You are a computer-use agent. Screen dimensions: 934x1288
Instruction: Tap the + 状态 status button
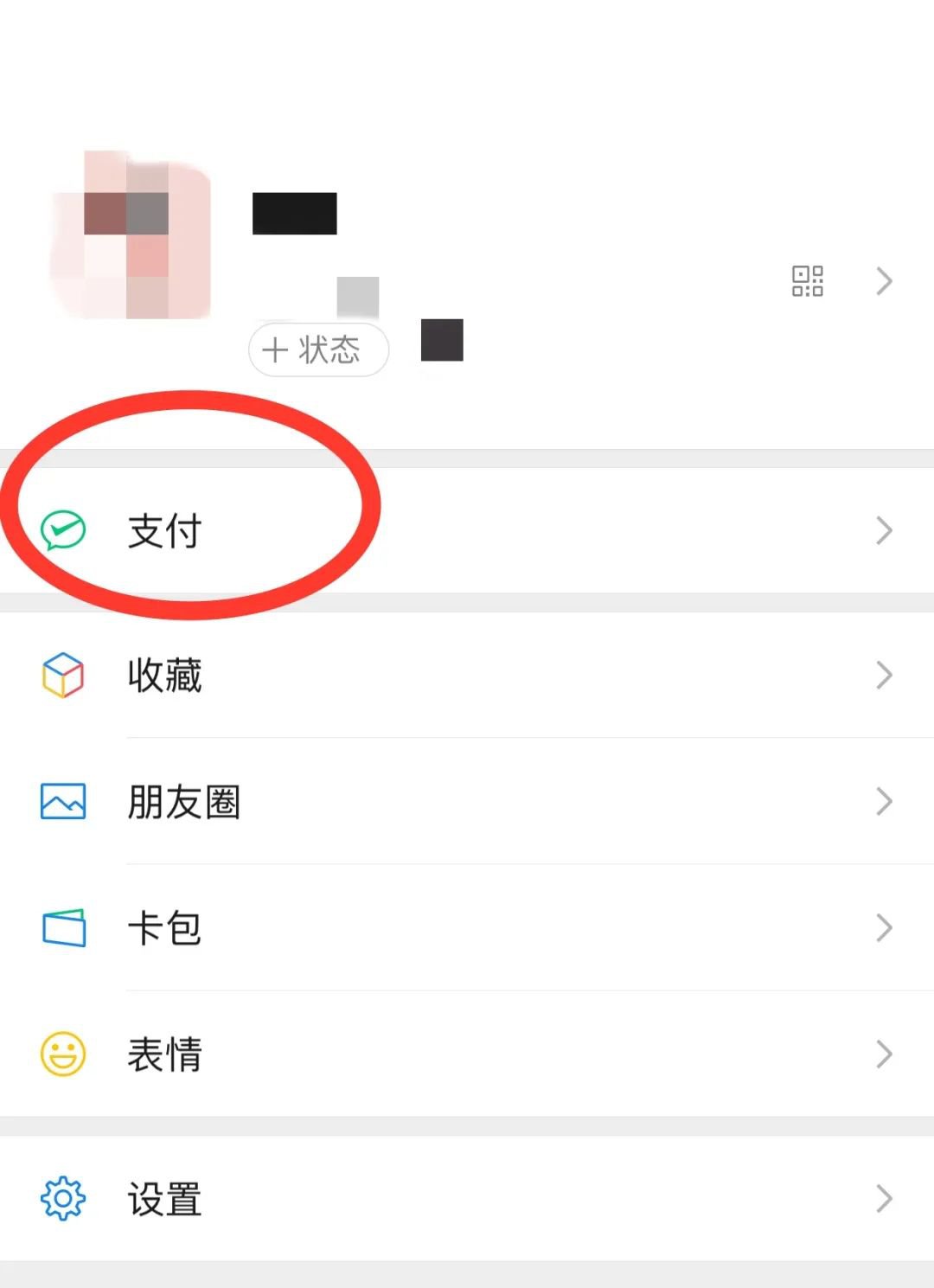click(318, 350)
